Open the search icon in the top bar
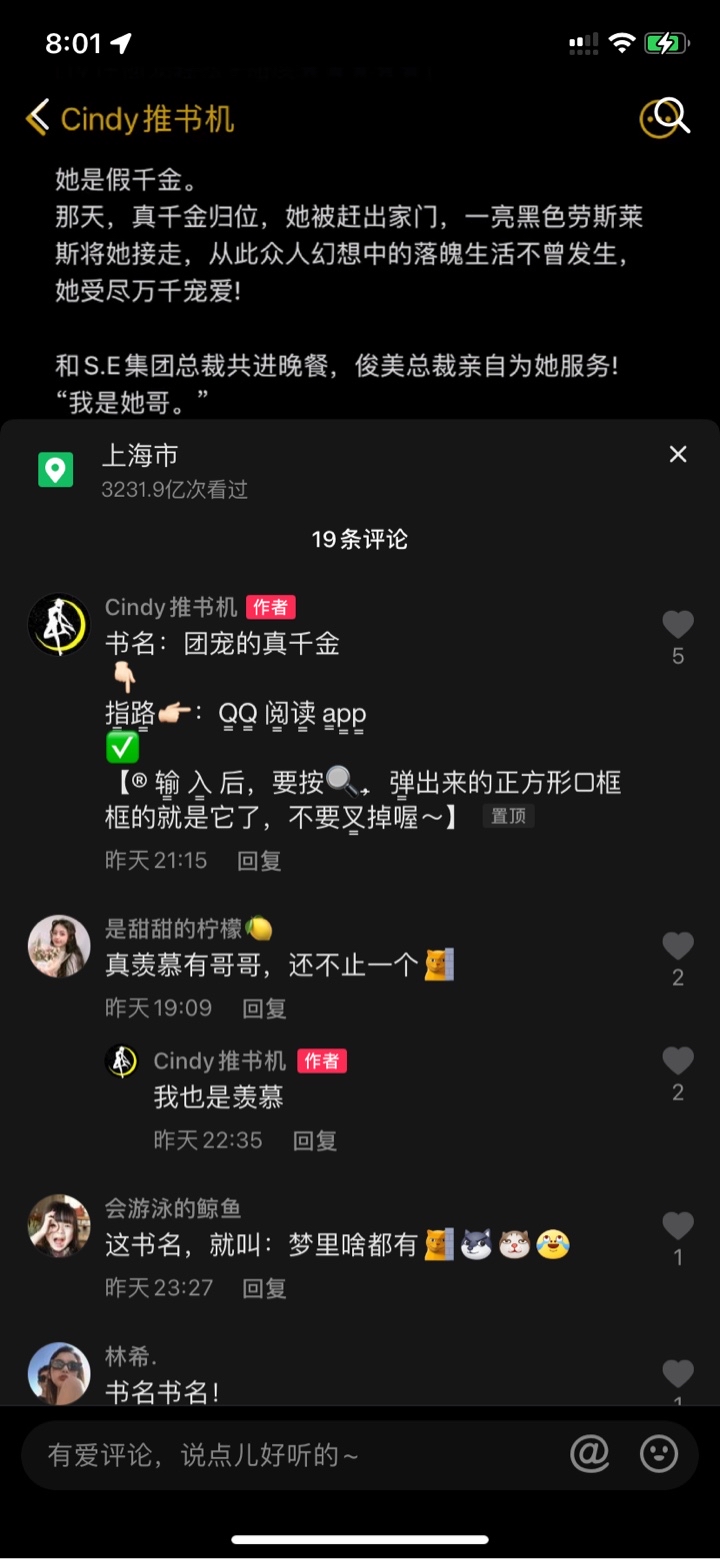Viewport: 720px width, 1559px height. point(665,118)
